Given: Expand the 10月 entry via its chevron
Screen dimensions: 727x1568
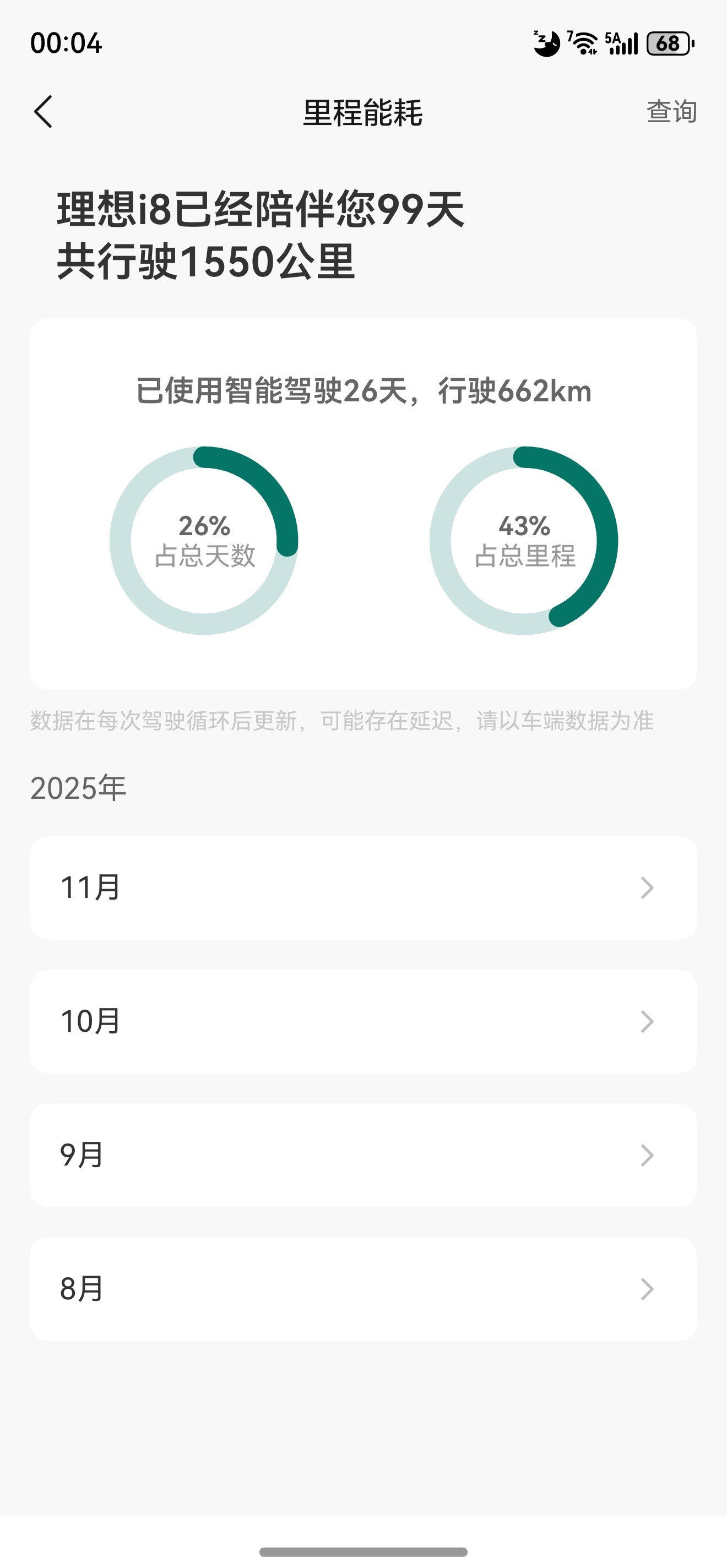Looking at the screenshot, I should 647,1021.
